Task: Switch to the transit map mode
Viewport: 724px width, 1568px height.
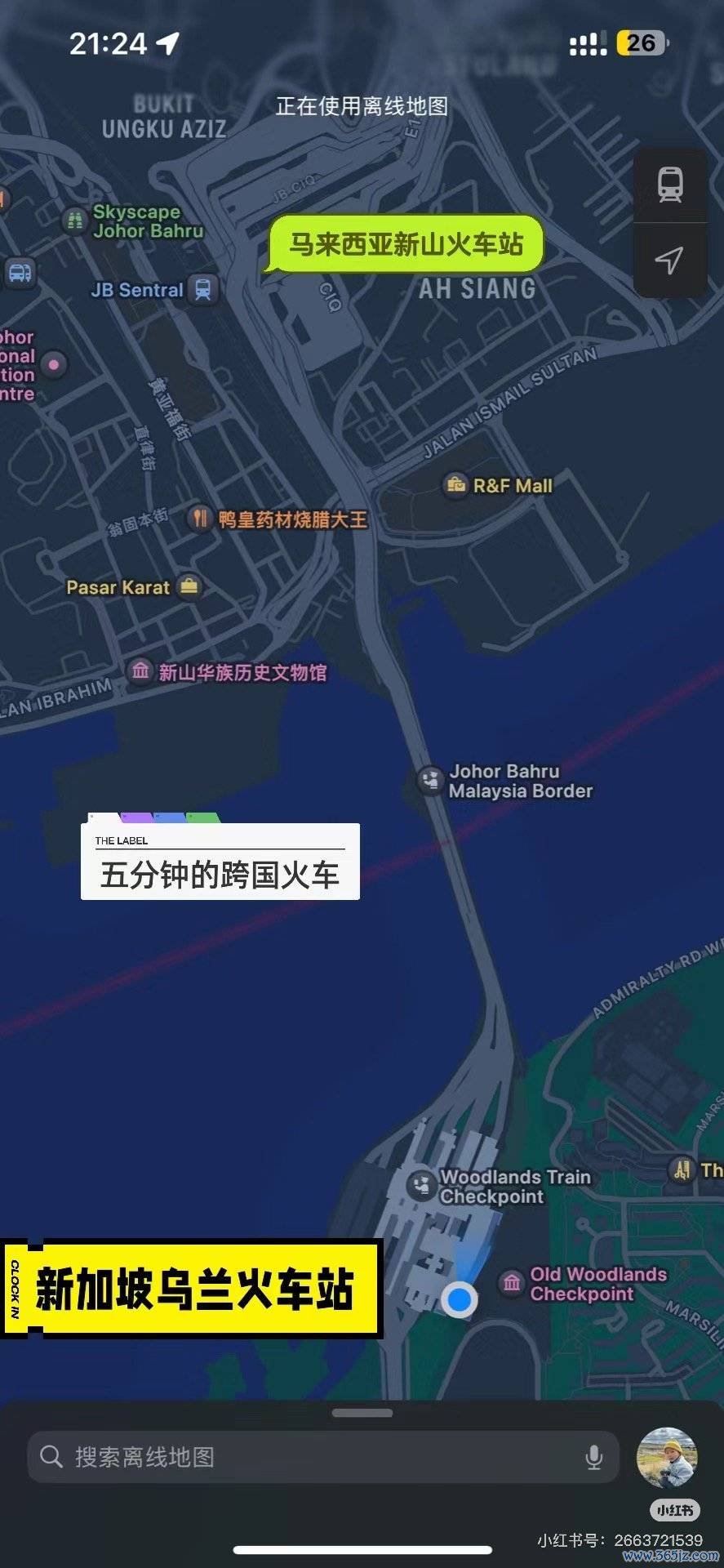Action: tap(670, 185)
